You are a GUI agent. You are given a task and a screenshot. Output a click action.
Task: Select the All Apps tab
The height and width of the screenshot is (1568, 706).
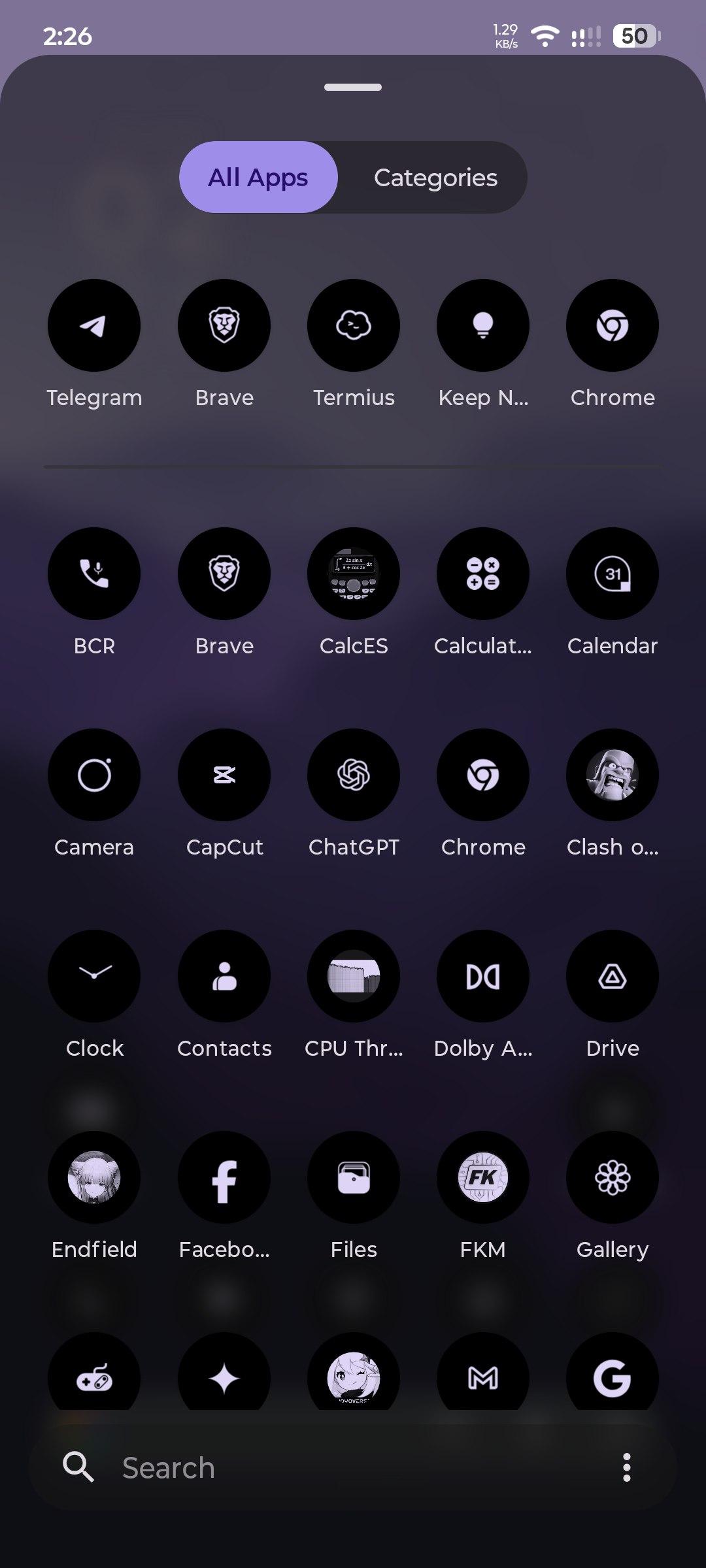tap(258, 178)
